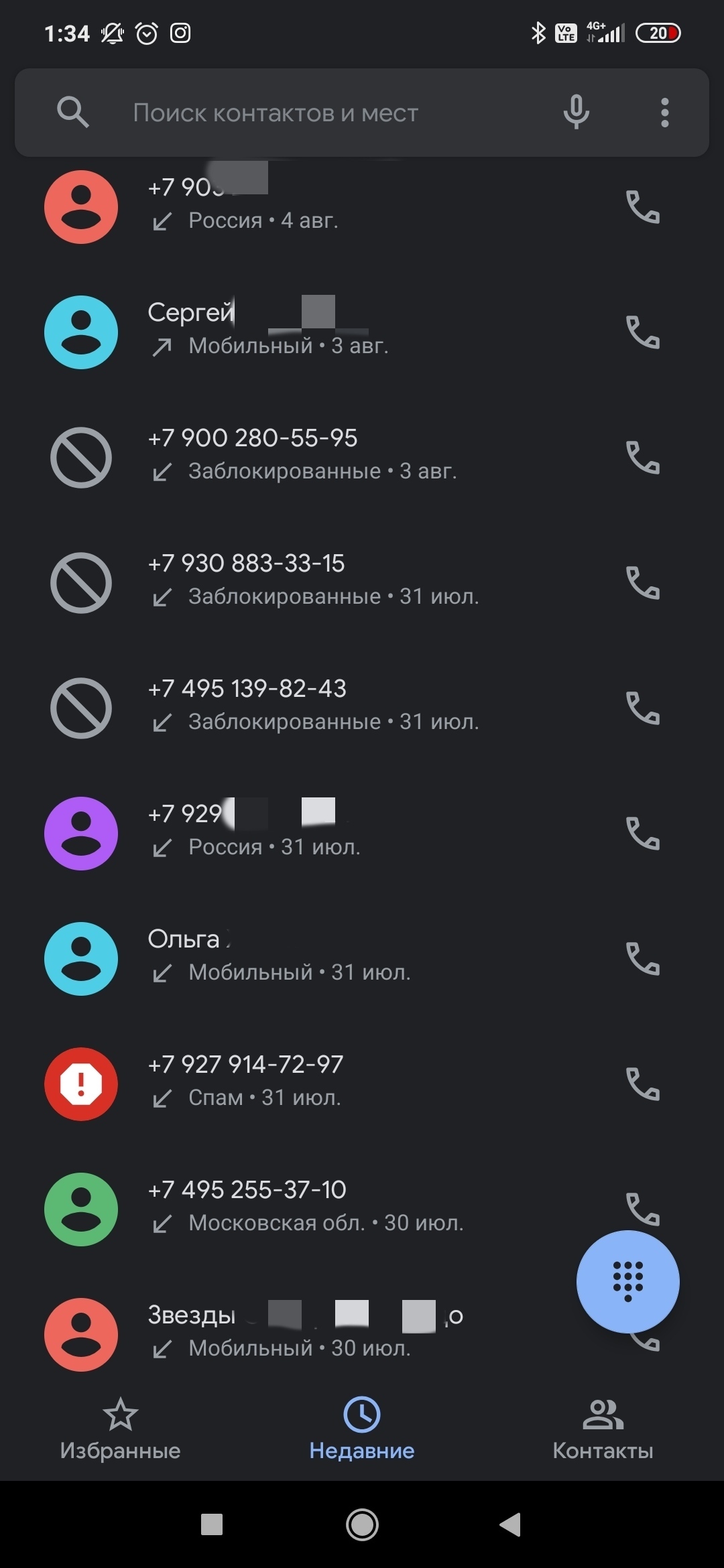
Task: Switch to the Контакты tab
Action: pyautogui.click(x=603, y=1429)
